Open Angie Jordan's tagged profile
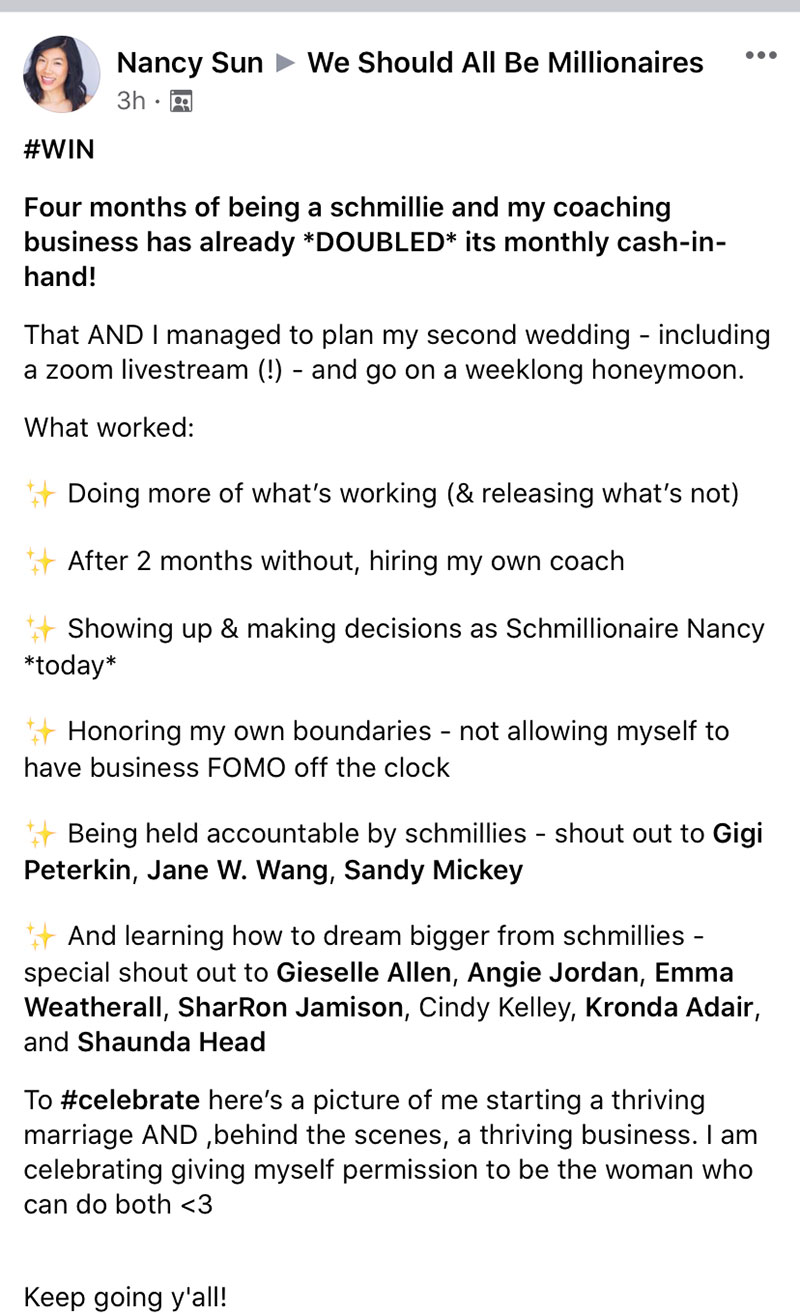Image resolution: width=800 pixels, height=1314 pixels. 552,972
